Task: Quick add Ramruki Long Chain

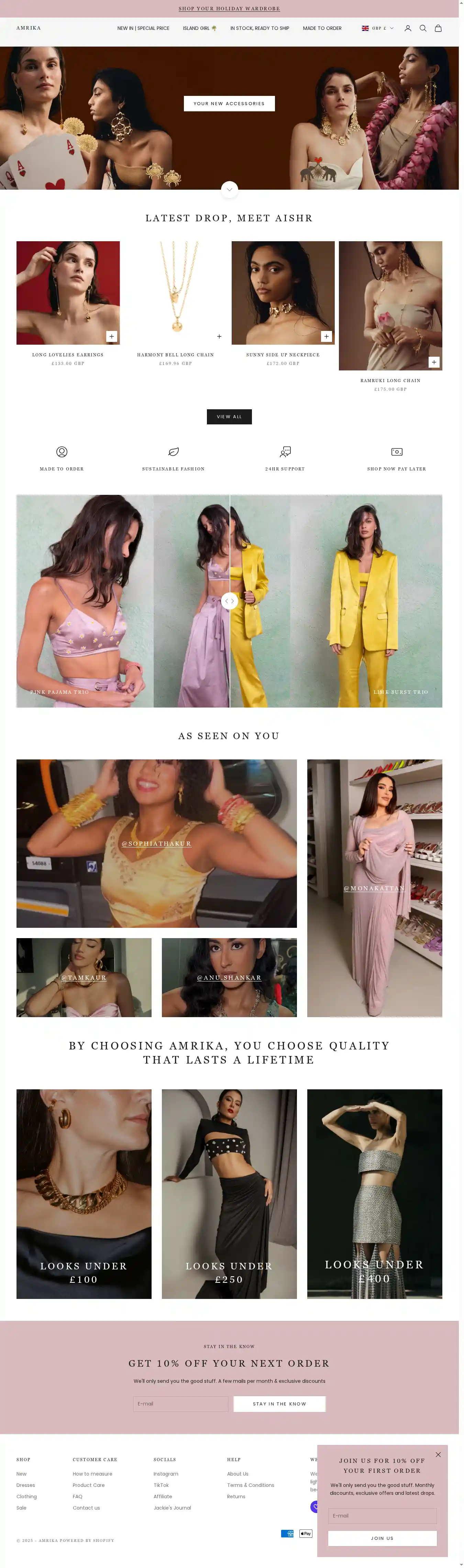Action: tap(433, 362)
